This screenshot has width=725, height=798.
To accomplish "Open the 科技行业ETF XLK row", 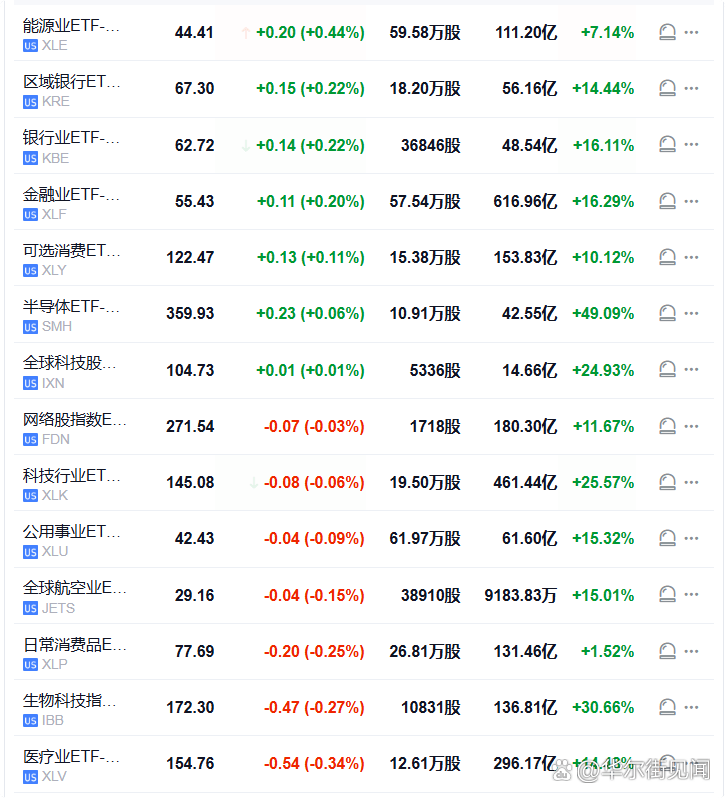I will point(71,475).
